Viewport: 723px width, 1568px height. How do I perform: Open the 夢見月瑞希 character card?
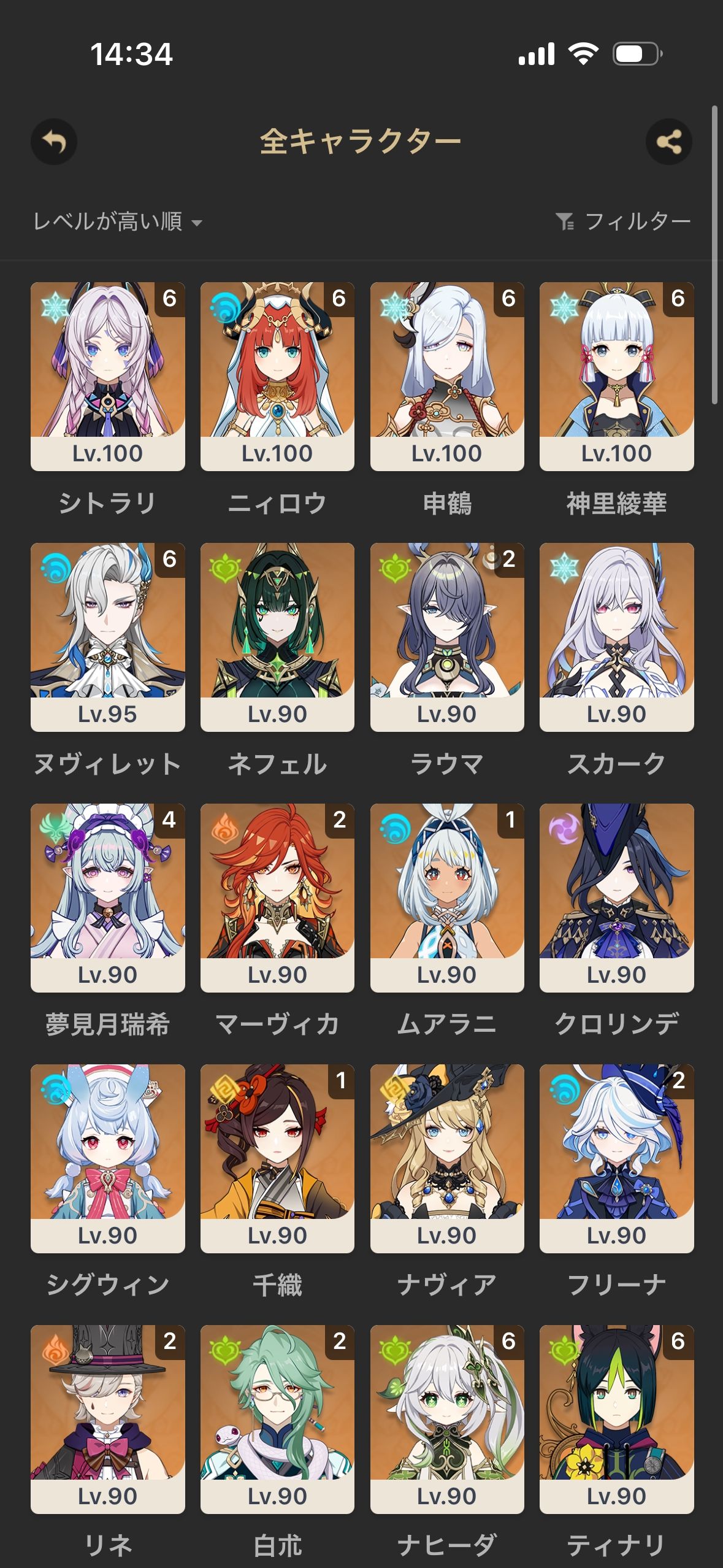(107, 897)
